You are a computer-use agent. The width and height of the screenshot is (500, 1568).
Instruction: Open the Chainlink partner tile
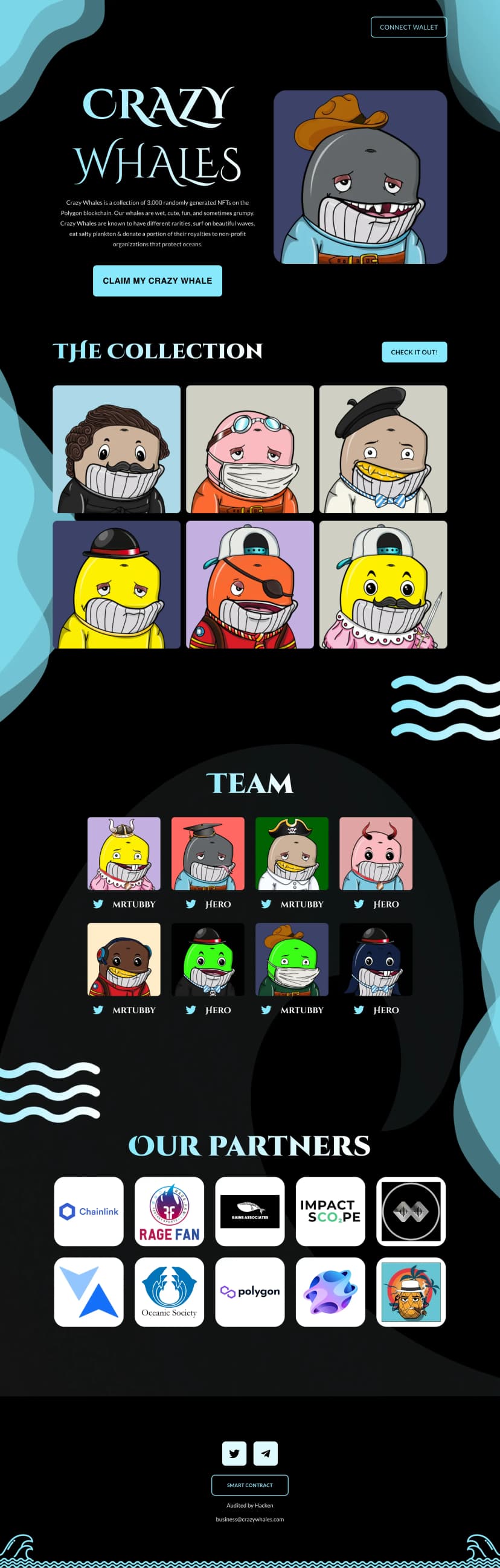89,1211
